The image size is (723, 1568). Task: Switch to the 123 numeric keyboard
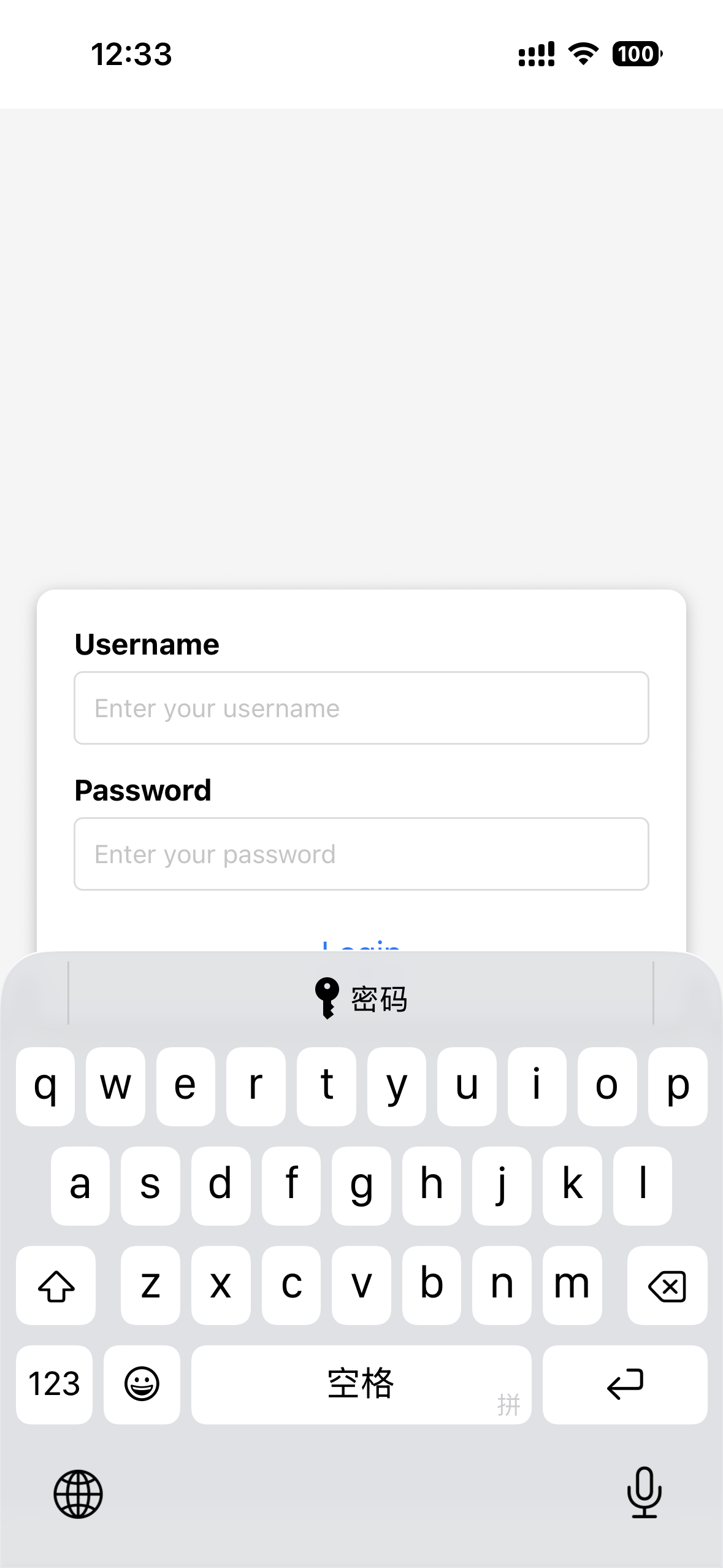[x=55, y=1385]
